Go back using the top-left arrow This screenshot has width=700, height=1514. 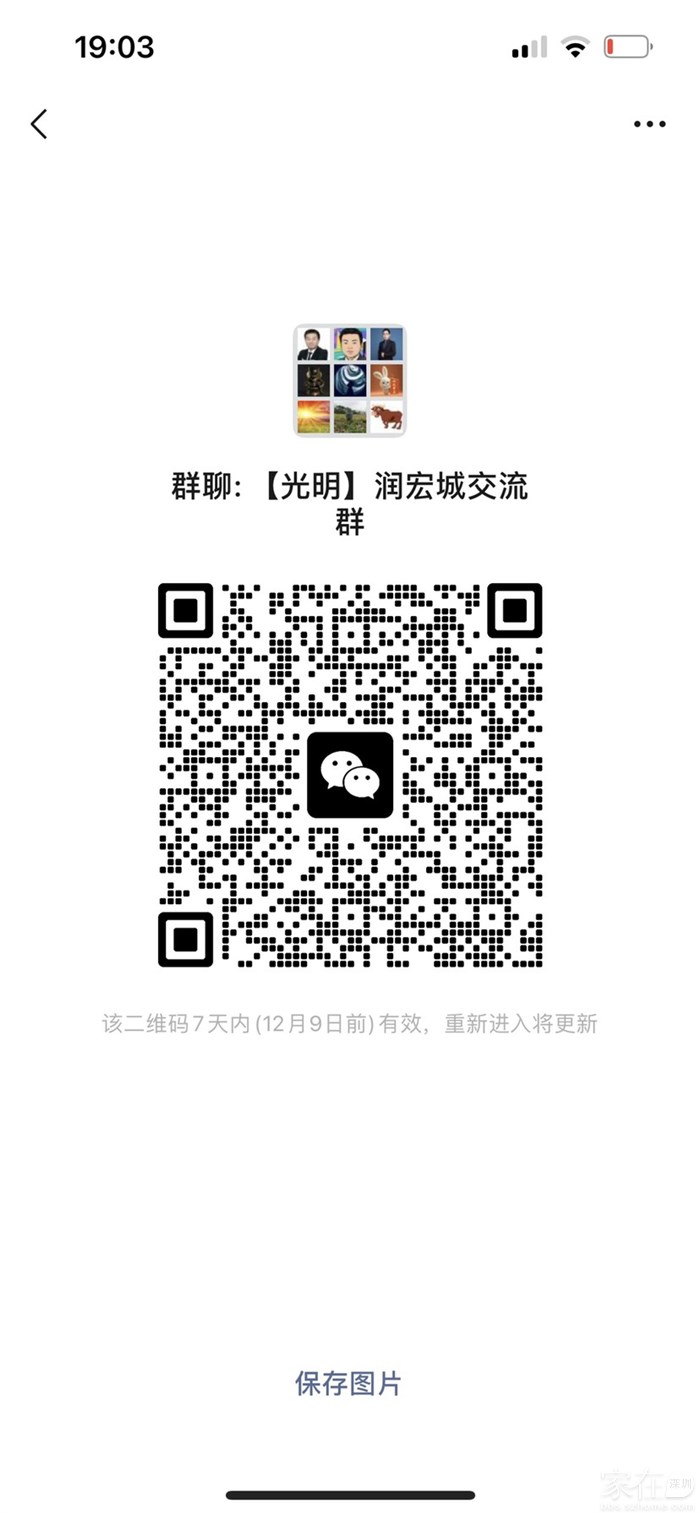click(x=39, y=124)
